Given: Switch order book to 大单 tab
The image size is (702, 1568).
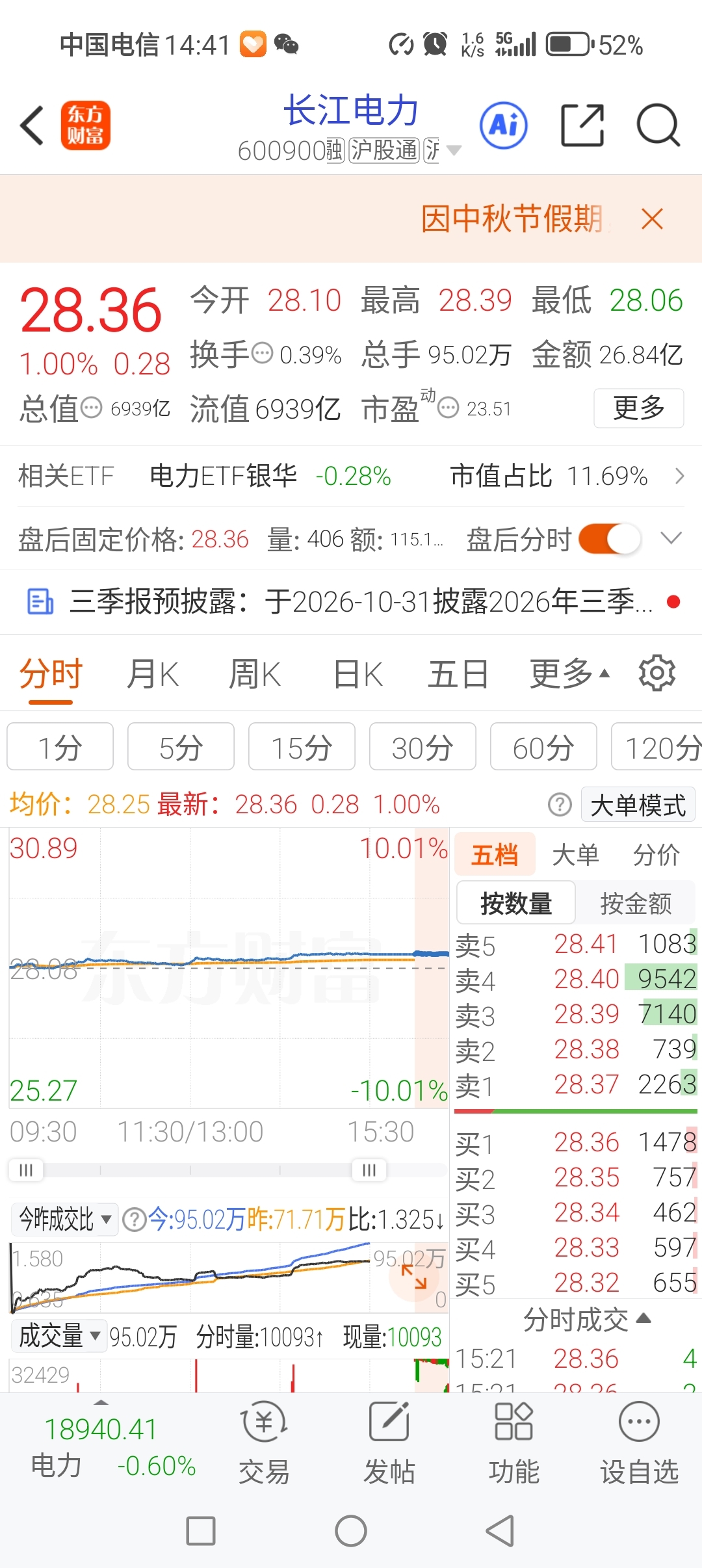Looking at the screenshot, I should click(x=575, y=855).
